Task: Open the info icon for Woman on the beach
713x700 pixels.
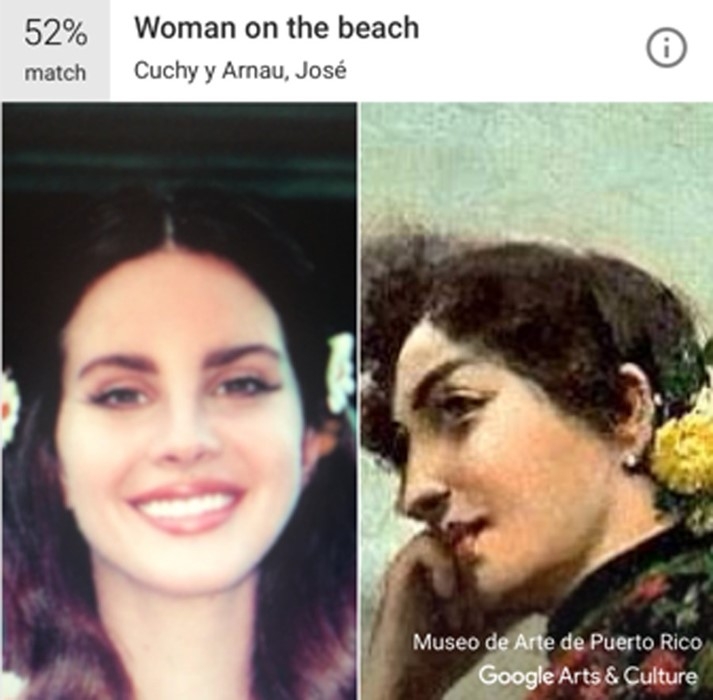Action: click(667, 49)
